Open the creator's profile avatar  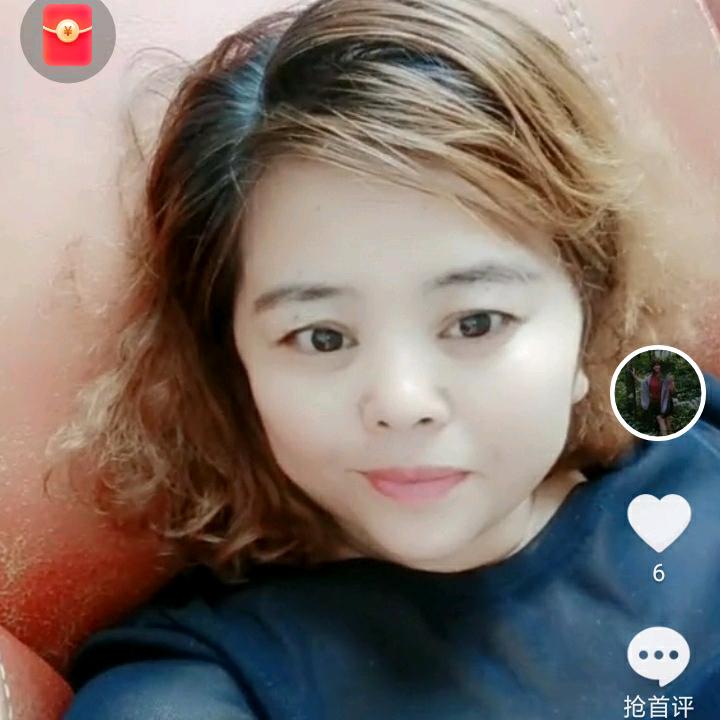(x=658, y=393)
